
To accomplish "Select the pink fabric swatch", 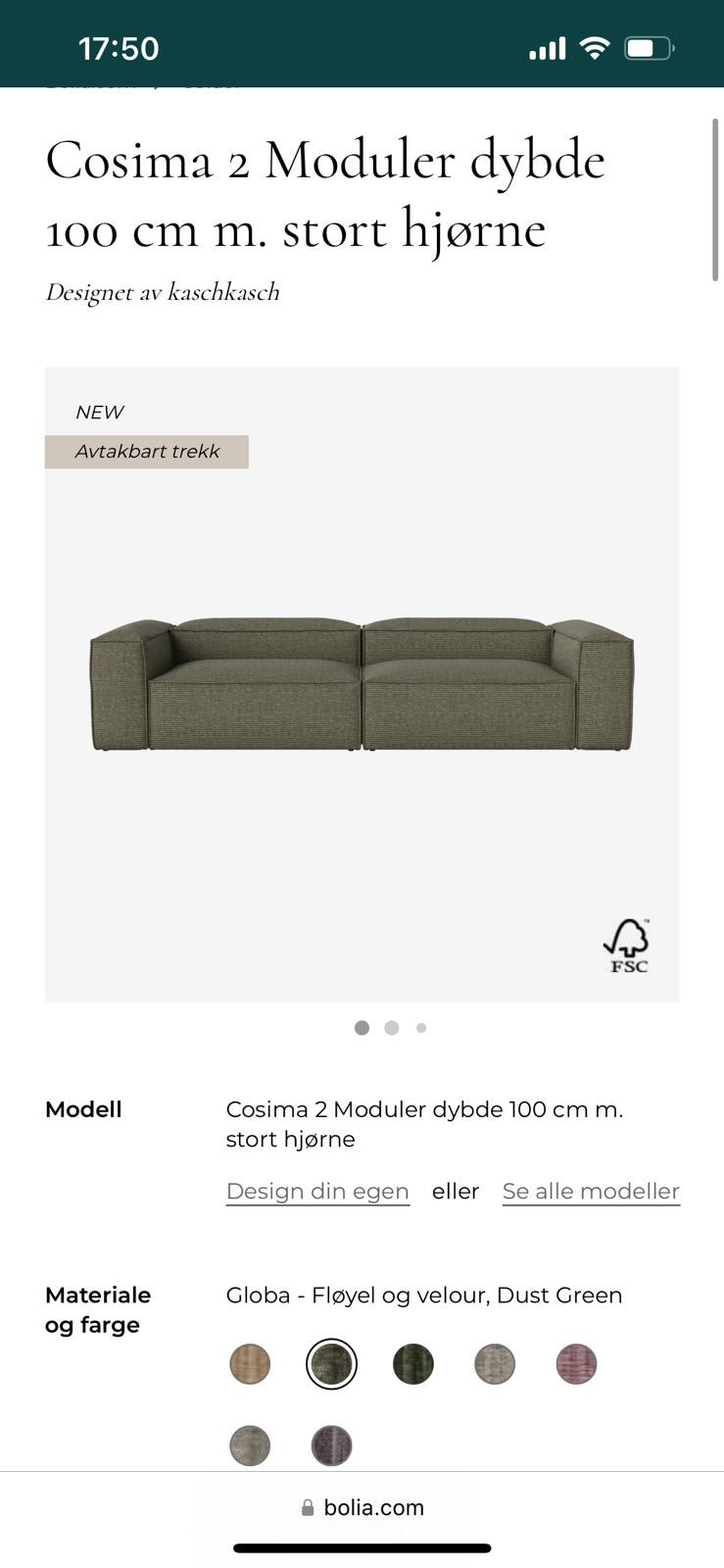I will (x=576, y=1363).
